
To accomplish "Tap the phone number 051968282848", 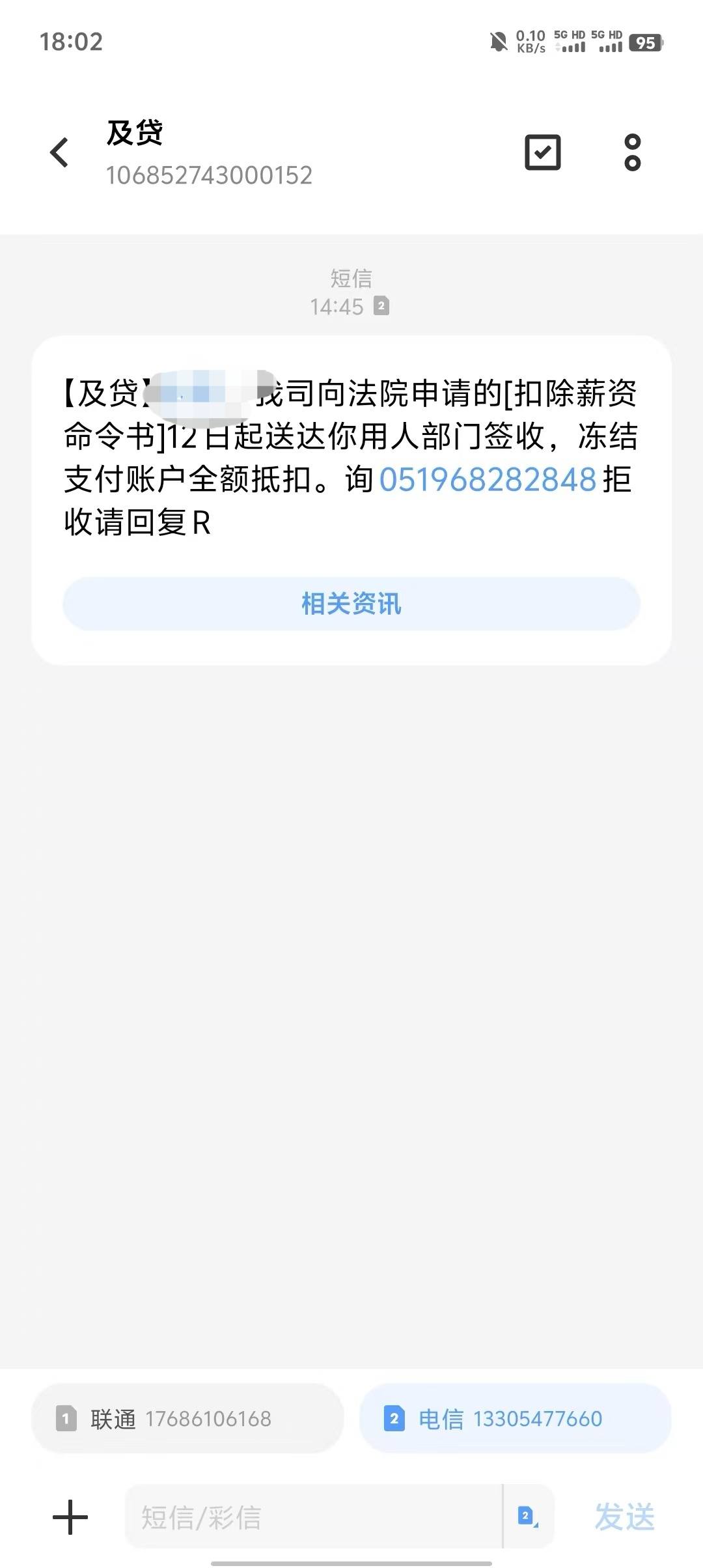I will pos(488,480).
